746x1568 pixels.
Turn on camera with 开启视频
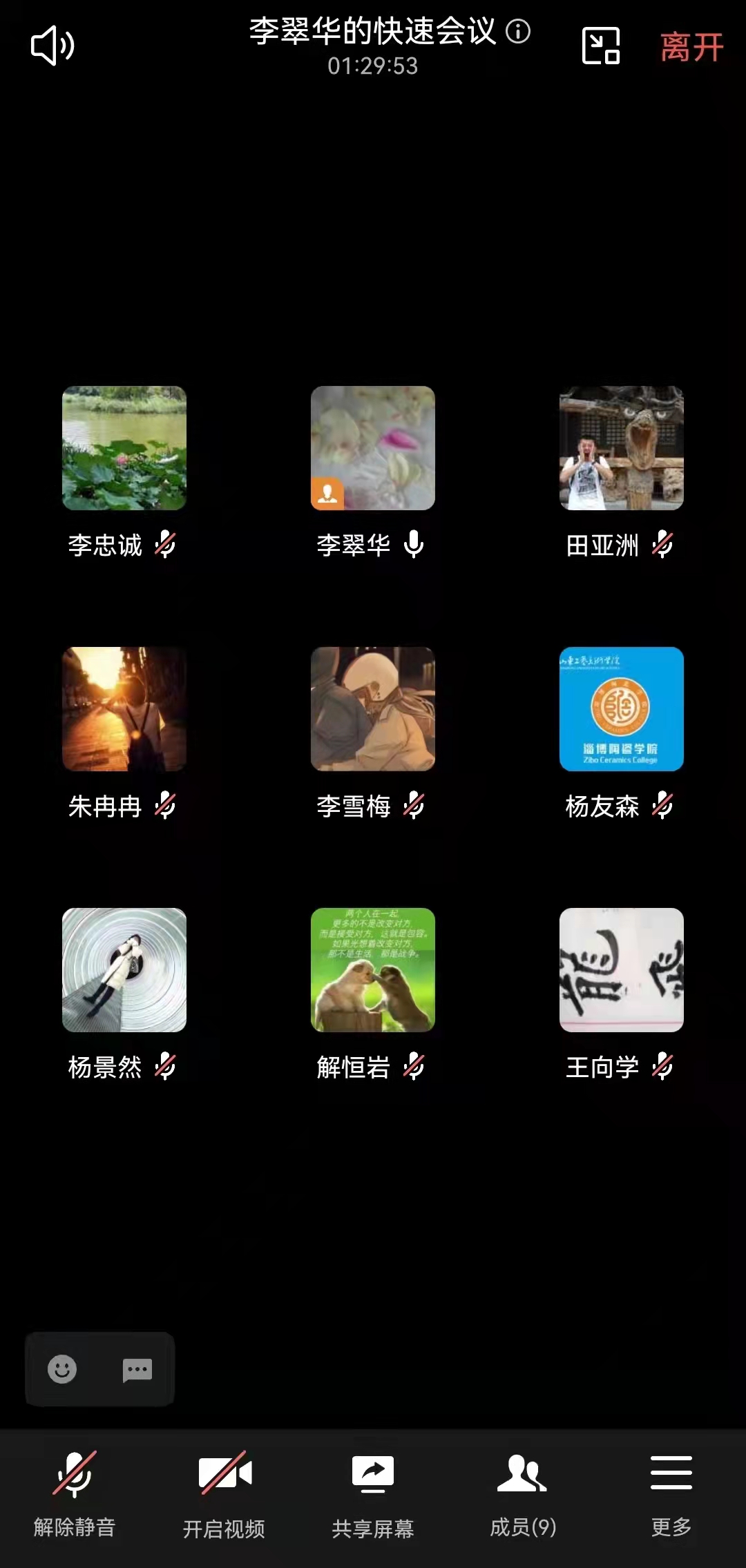point(224,1492)
